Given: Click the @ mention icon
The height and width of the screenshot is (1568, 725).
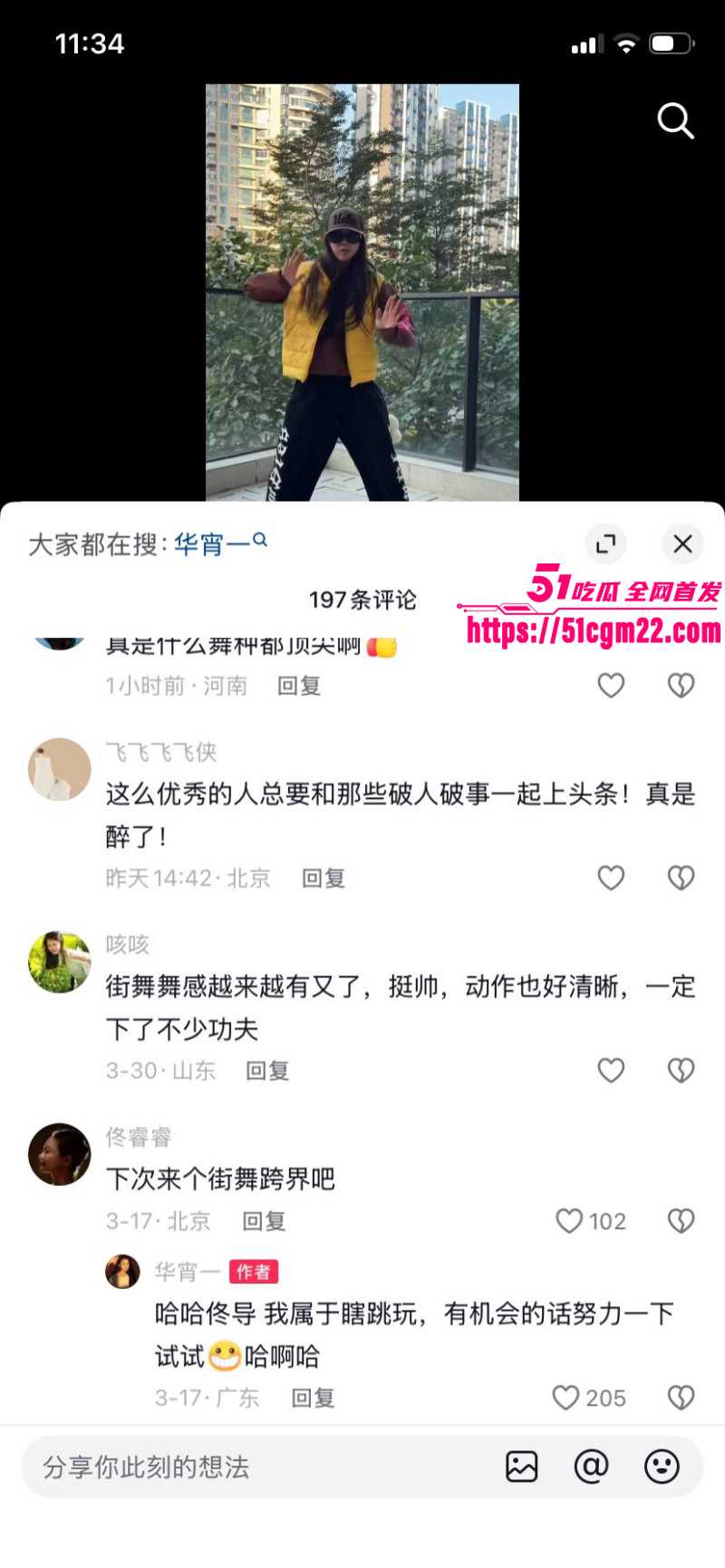Looking at the screenshot, I should 594,1466.
